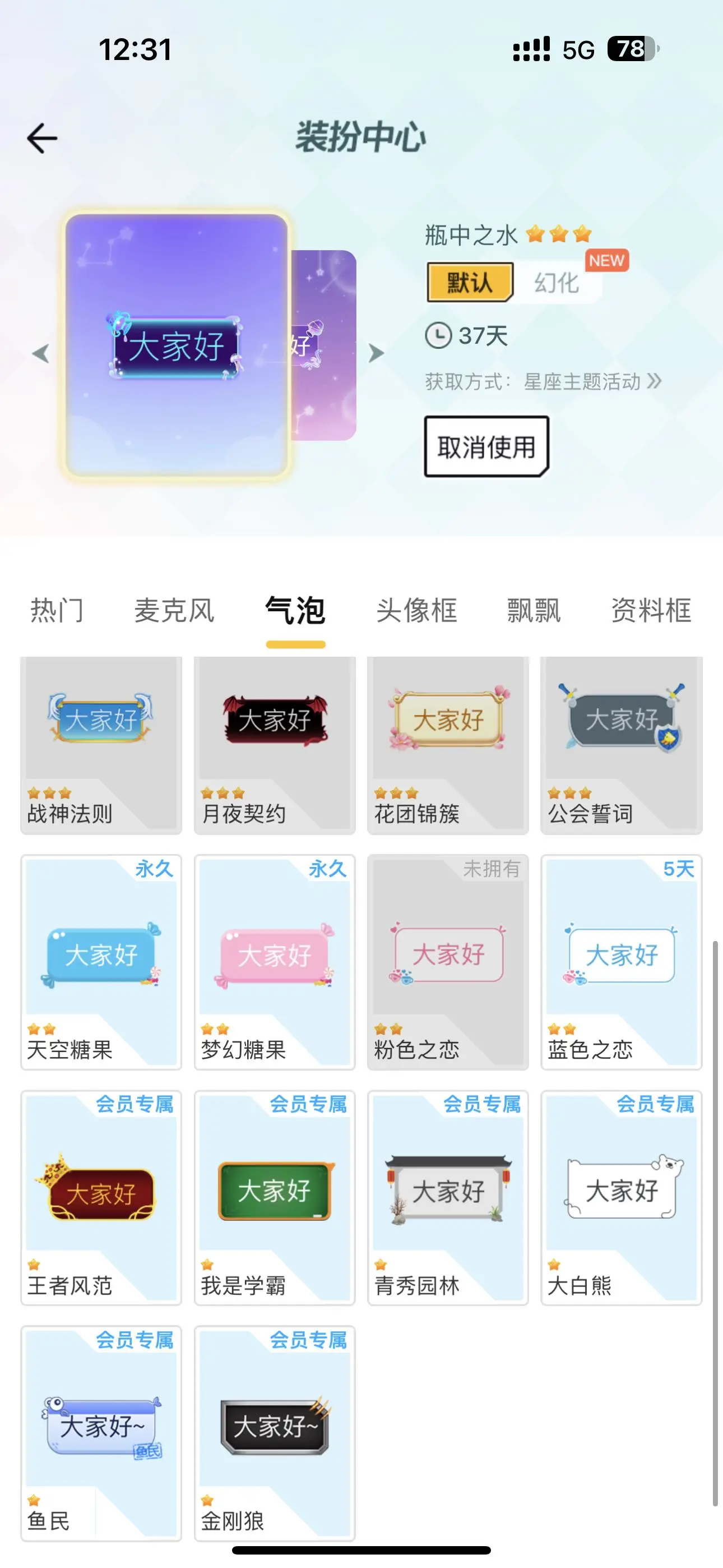Image resolution: width=723 pixels, height=1568 pixels.
Task: Choose the 我是学霸 member bubble
Action: tap(275, 1198)
